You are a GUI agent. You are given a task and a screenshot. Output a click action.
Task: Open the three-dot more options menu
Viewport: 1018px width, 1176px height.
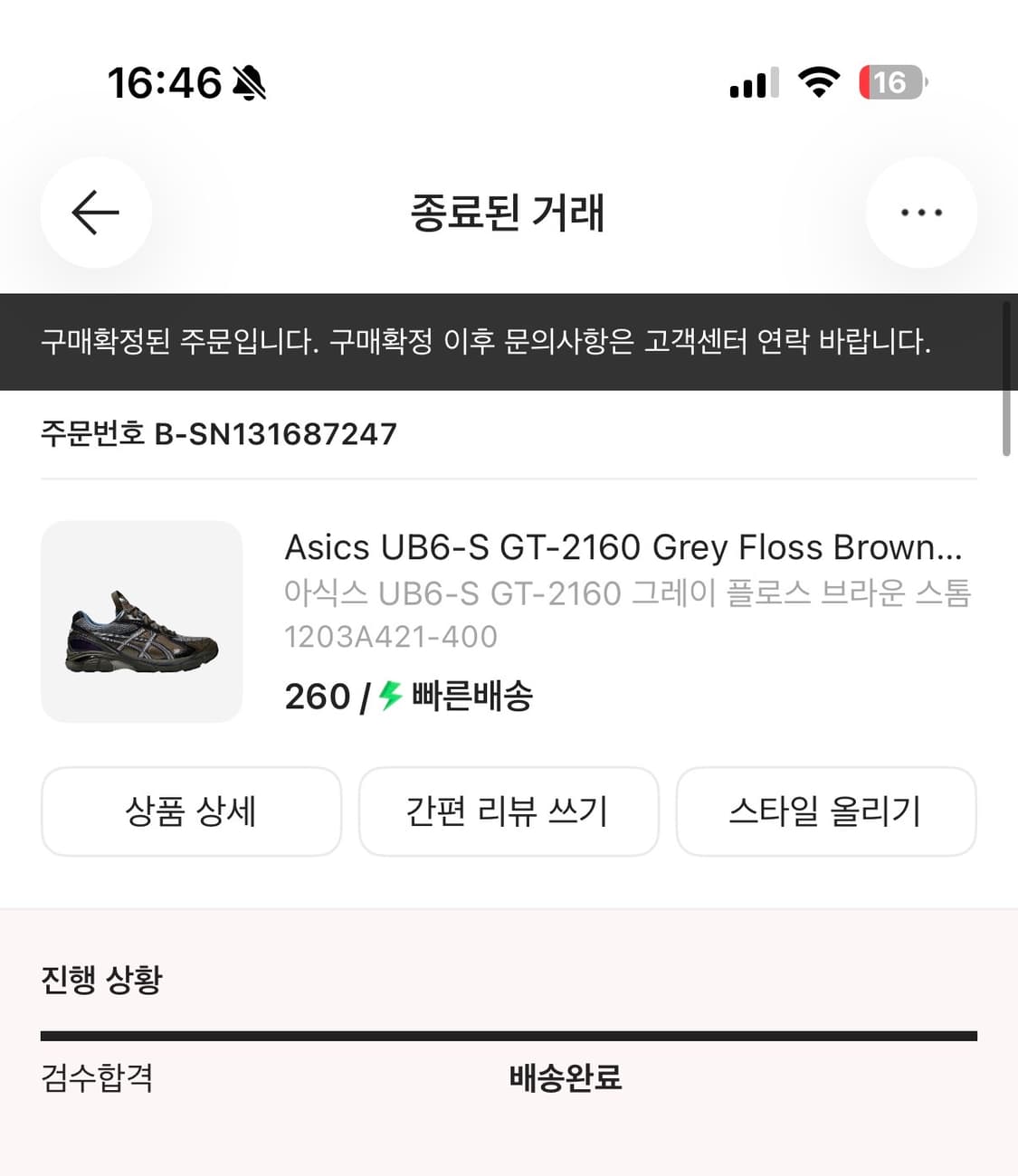click(921, 213)
